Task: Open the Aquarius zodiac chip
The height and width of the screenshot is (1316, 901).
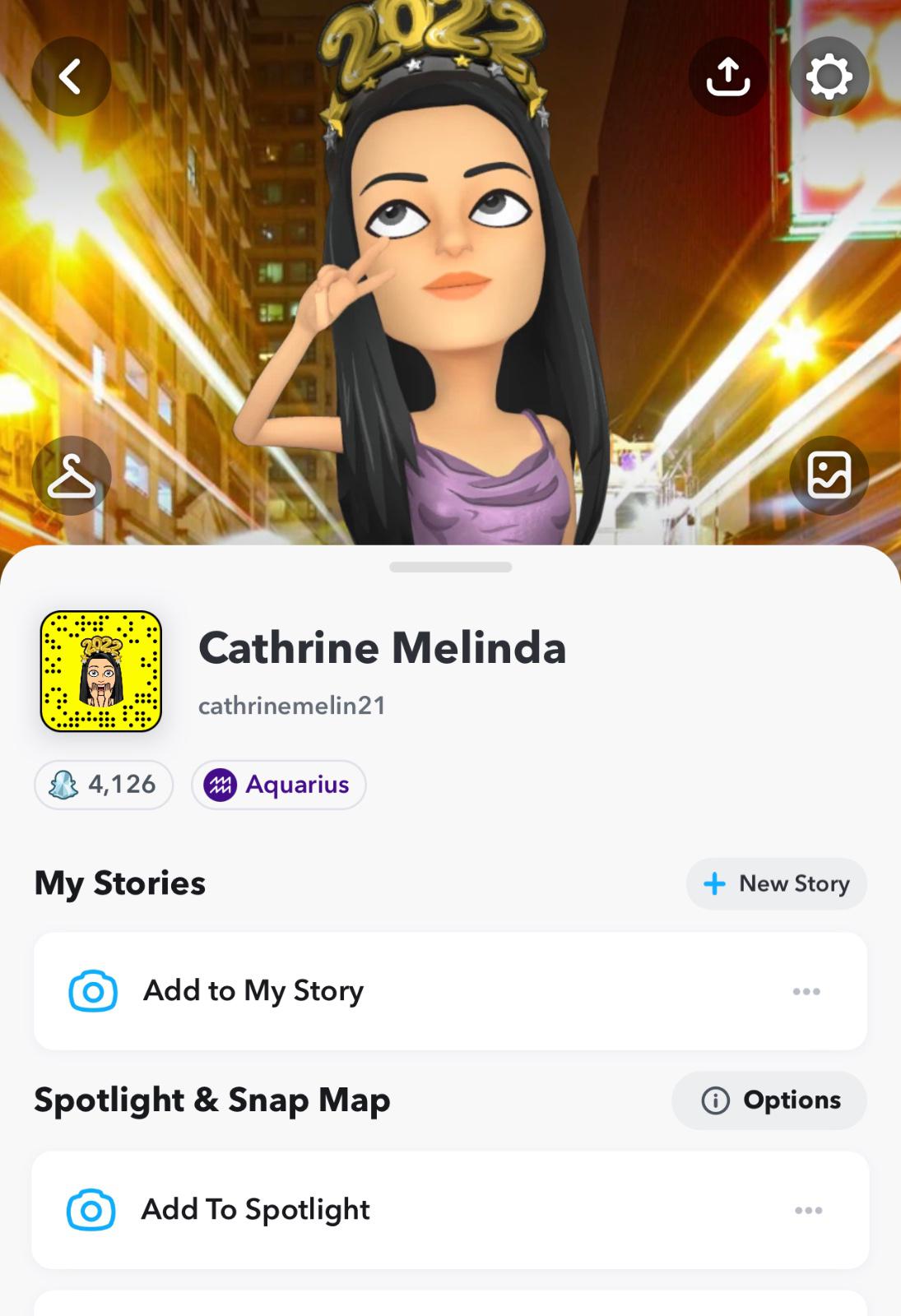Action: coord(279,785)
